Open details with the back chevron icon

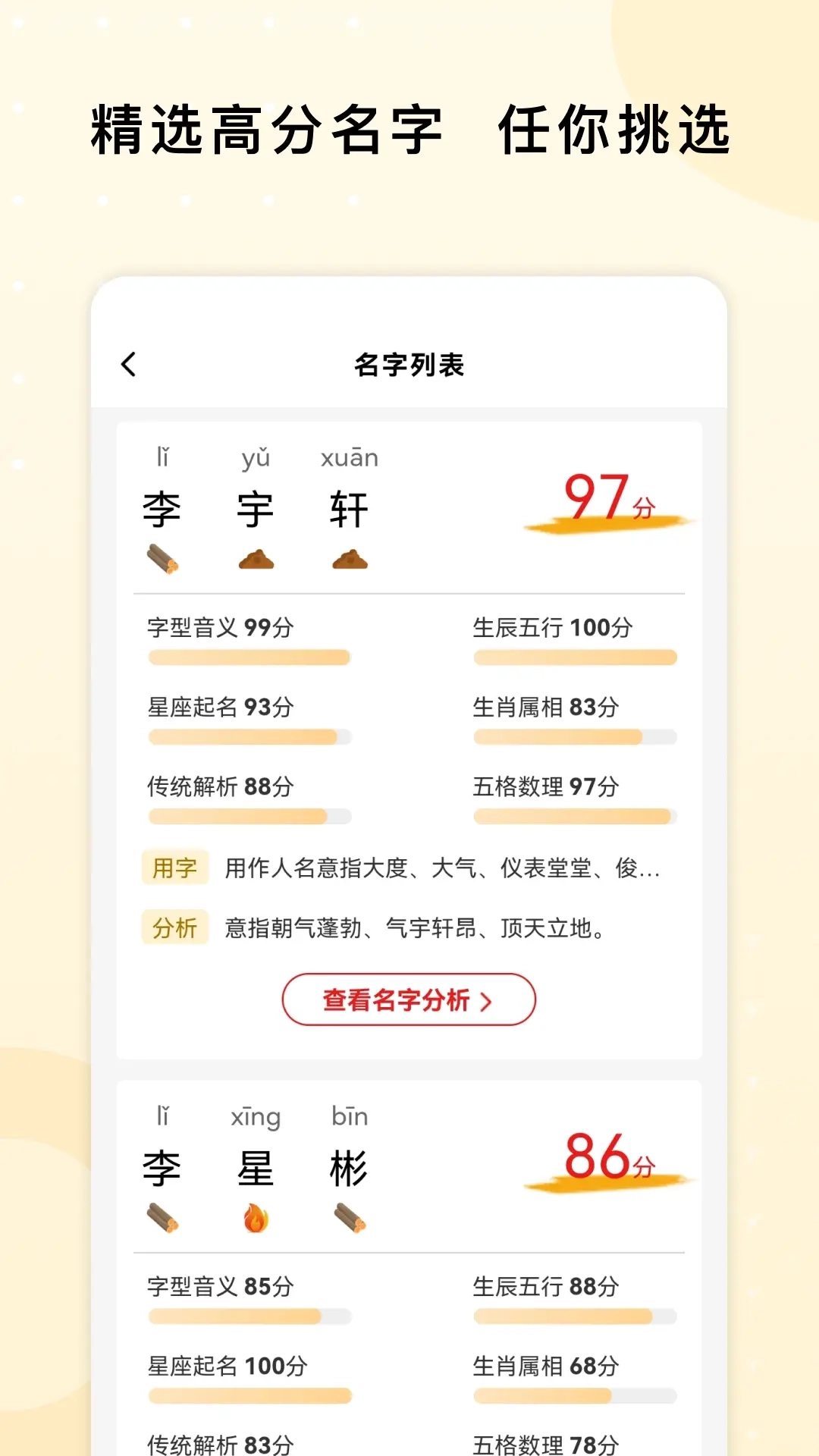[x=128, y=363]
